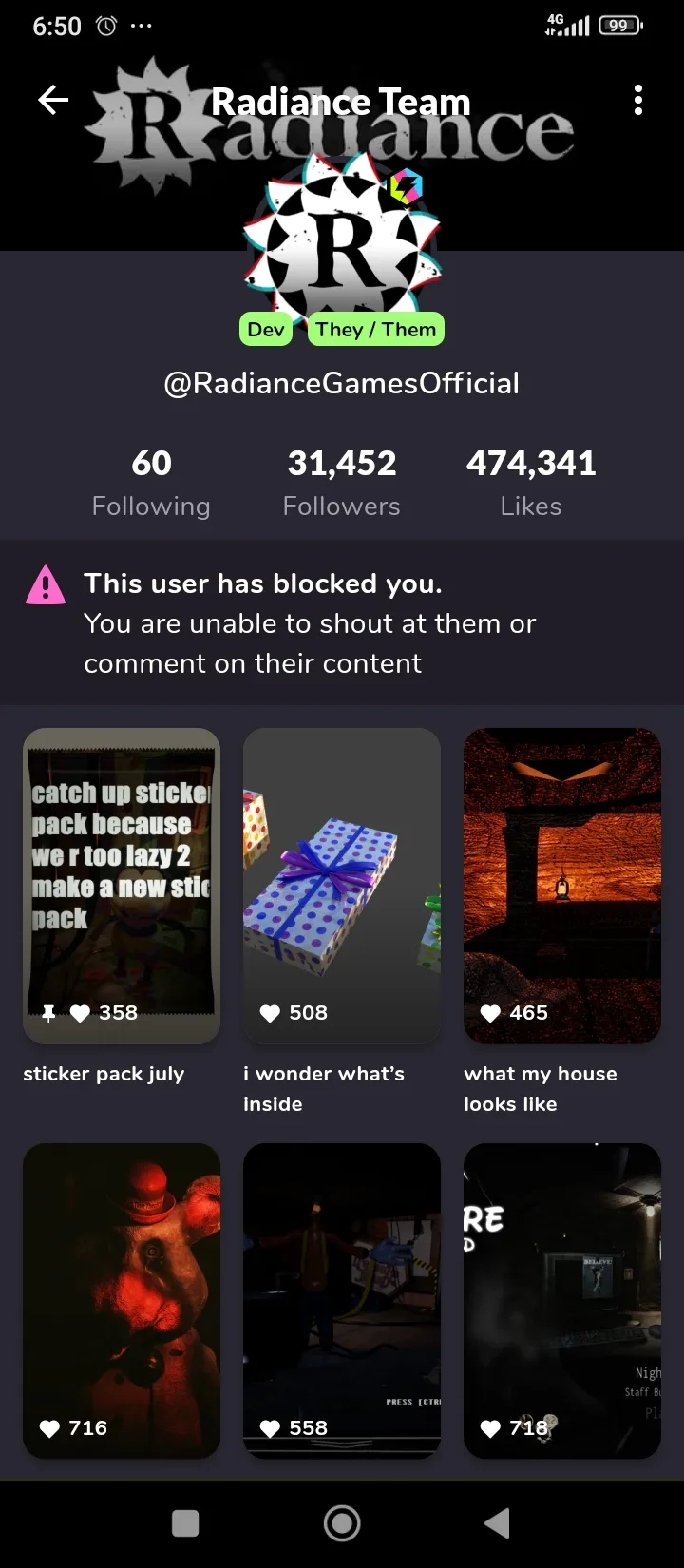
Task: Tap the system home button
Action: [x=342, y=1523]
